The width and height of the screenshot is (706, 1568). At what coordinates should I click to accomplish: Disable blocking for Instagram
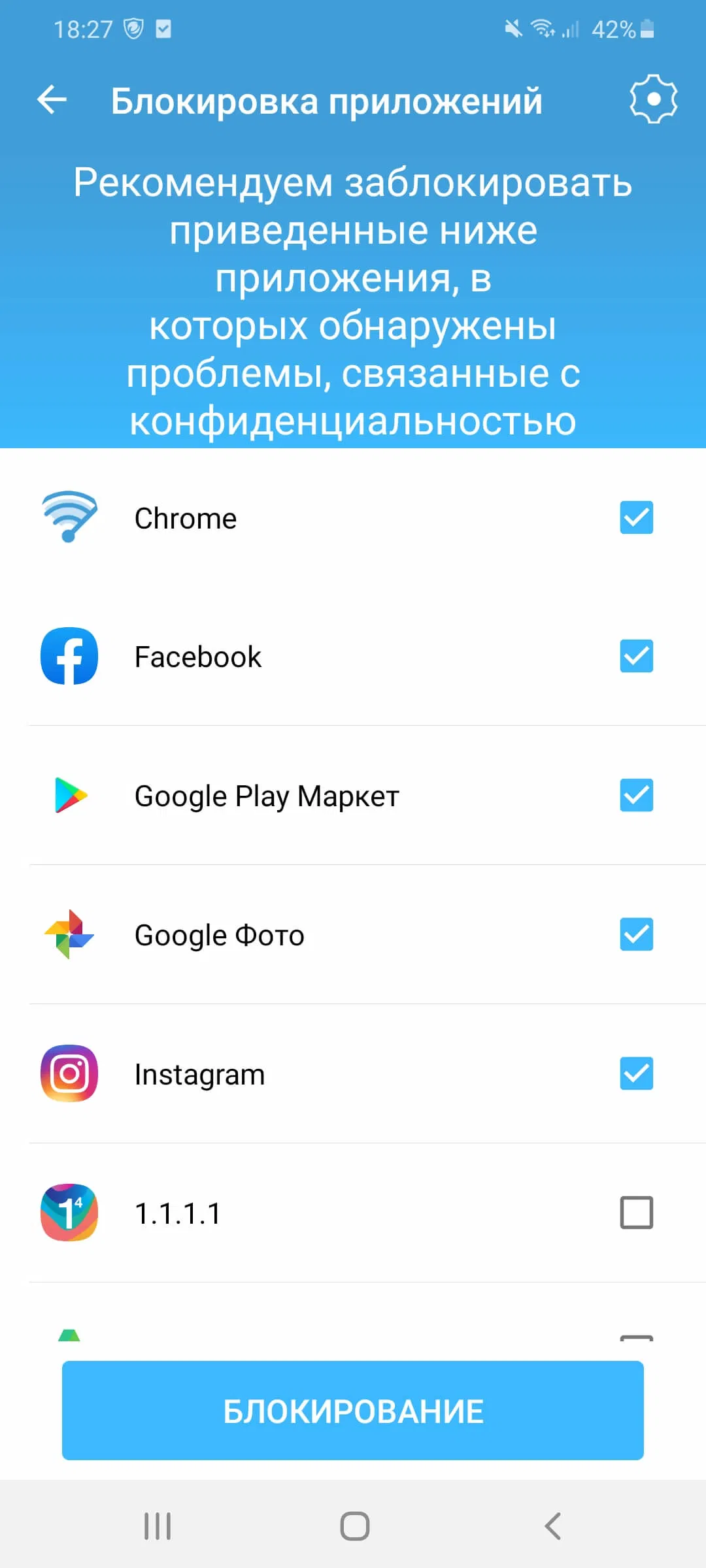point(636,1073)
